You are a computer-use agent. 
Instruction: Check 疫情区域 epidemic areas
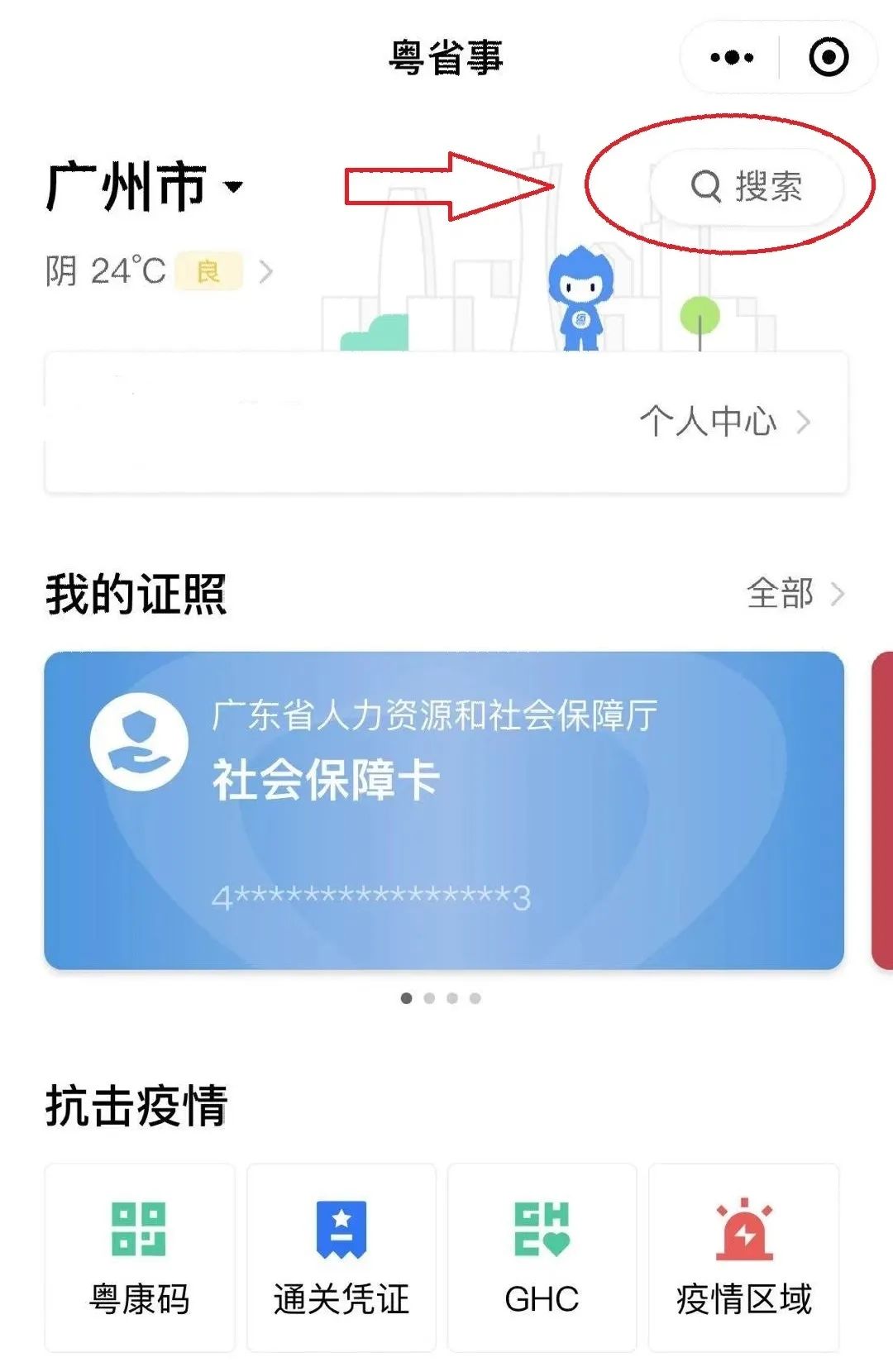tap(744, 1257)
